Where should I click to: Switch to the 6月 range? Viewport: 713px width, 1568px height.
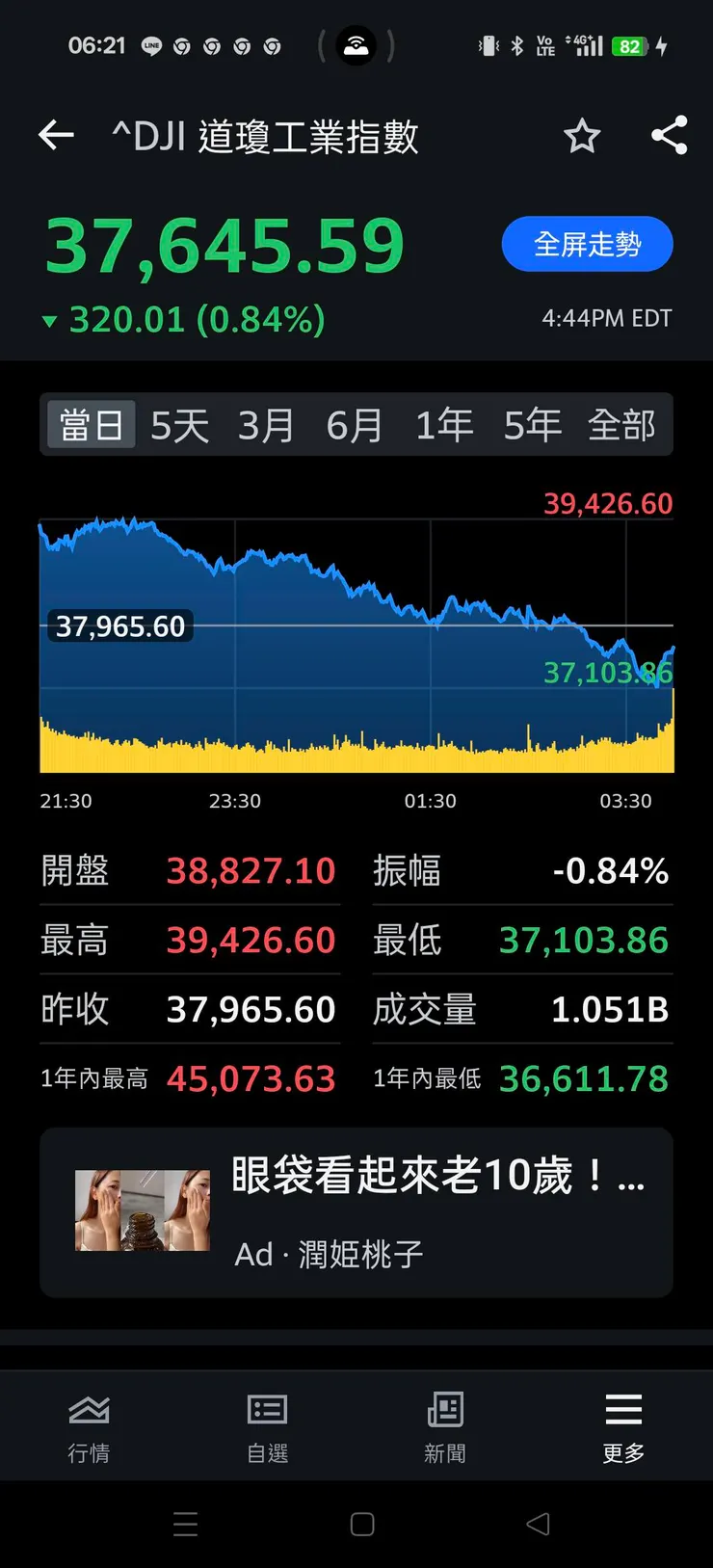click(355, 425)
